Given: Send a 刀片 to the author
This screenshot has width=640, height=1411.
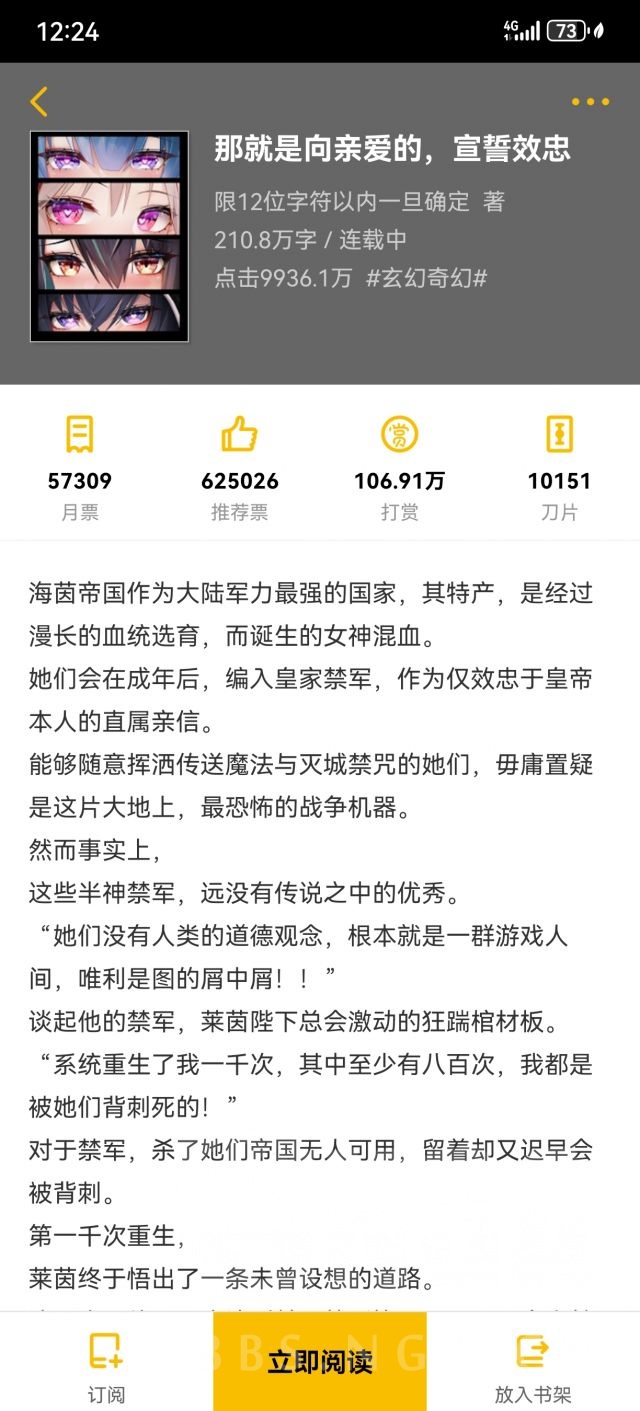Looking at the screenshot, I should coord(559,467).
